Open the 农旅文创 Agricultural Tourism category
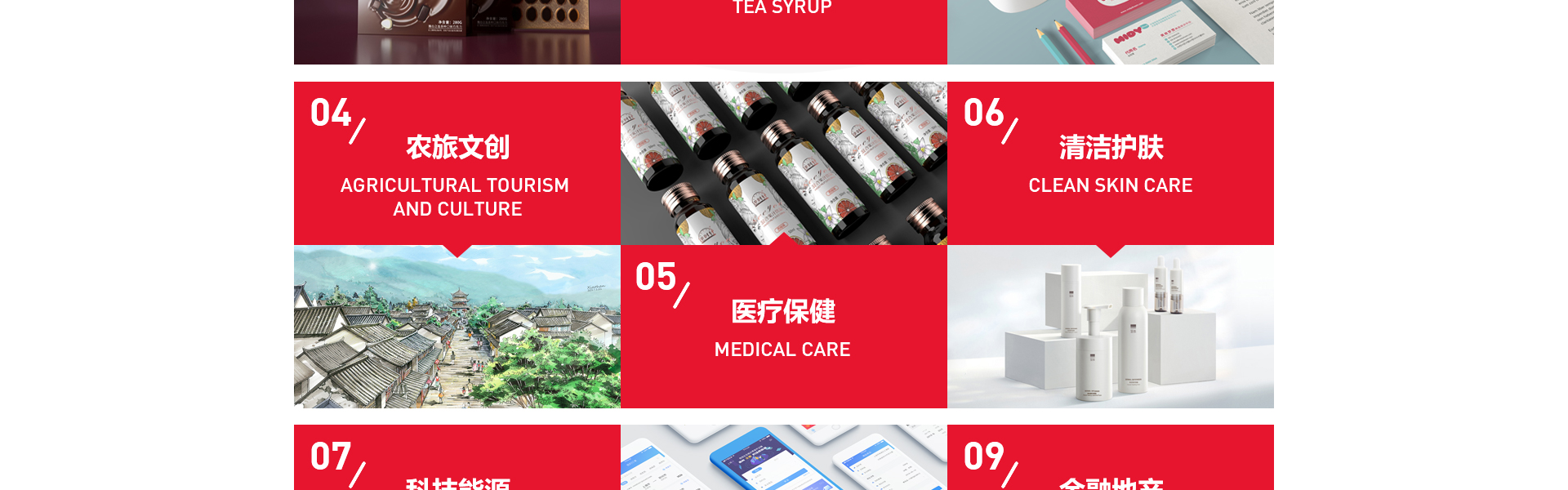The height and width of the screenshot is (490, 1568). (457, 163)
